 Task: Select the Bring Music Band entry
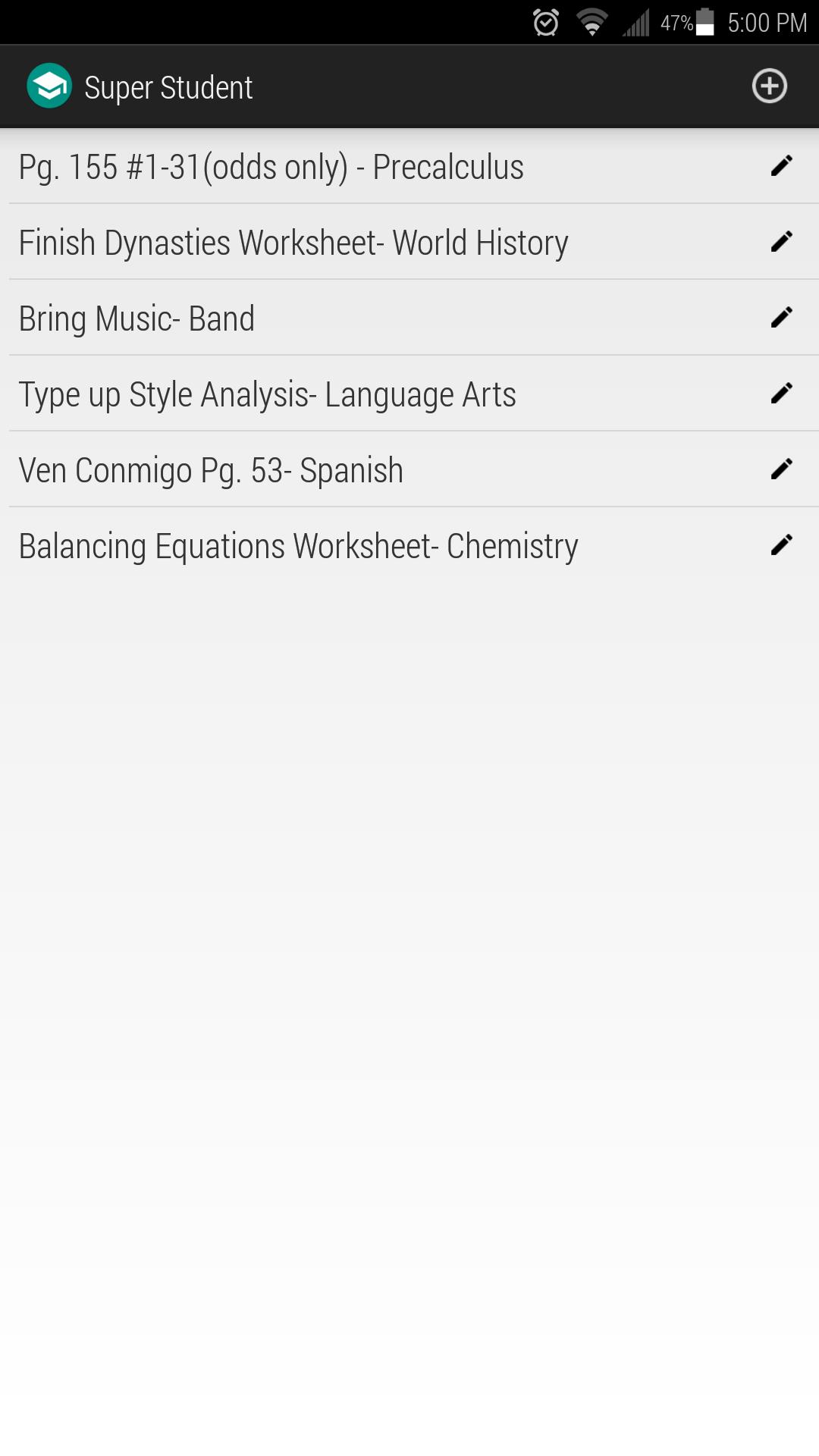point(303,318)
